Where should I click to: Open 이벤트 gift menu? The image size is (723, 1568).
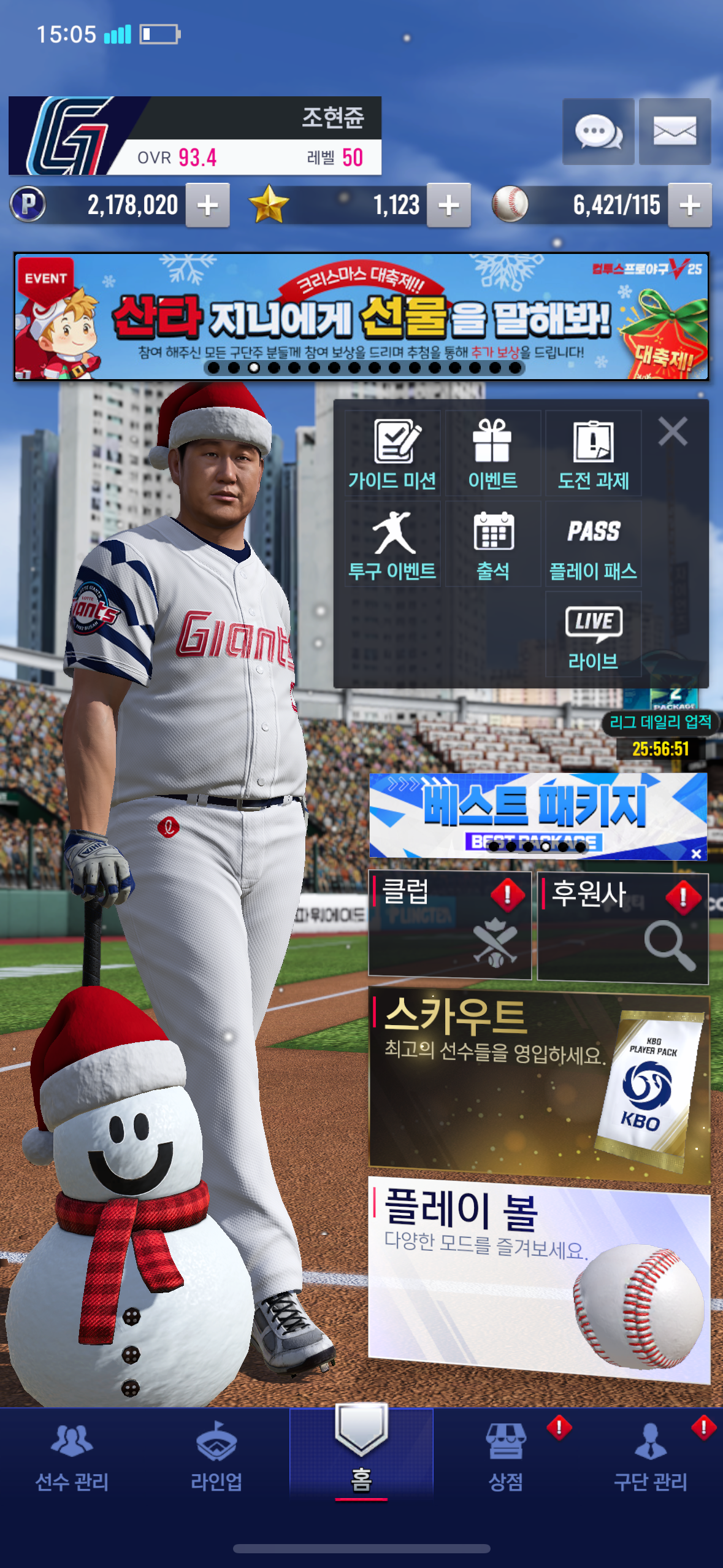(492, 454)
